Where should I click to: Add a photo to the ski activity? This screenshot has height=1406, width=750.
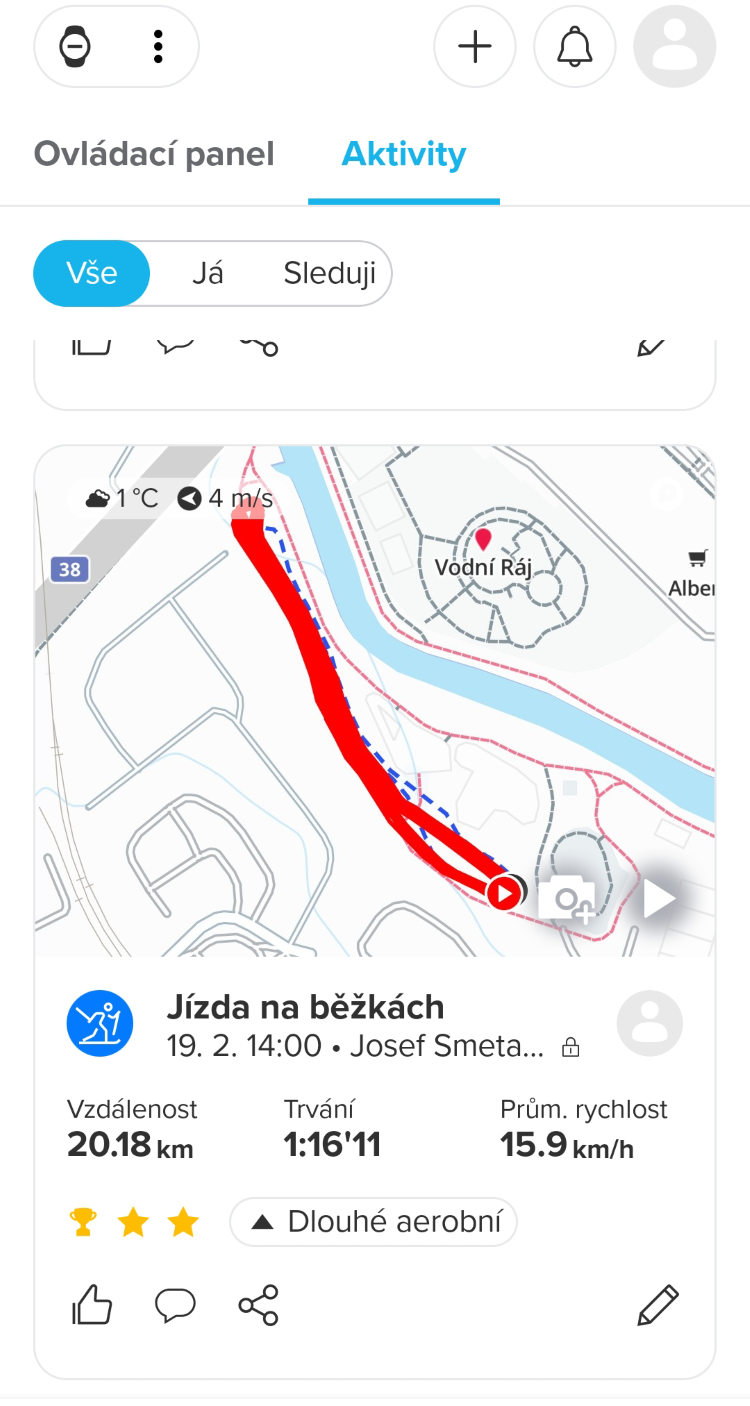click(x=567, y=897)
